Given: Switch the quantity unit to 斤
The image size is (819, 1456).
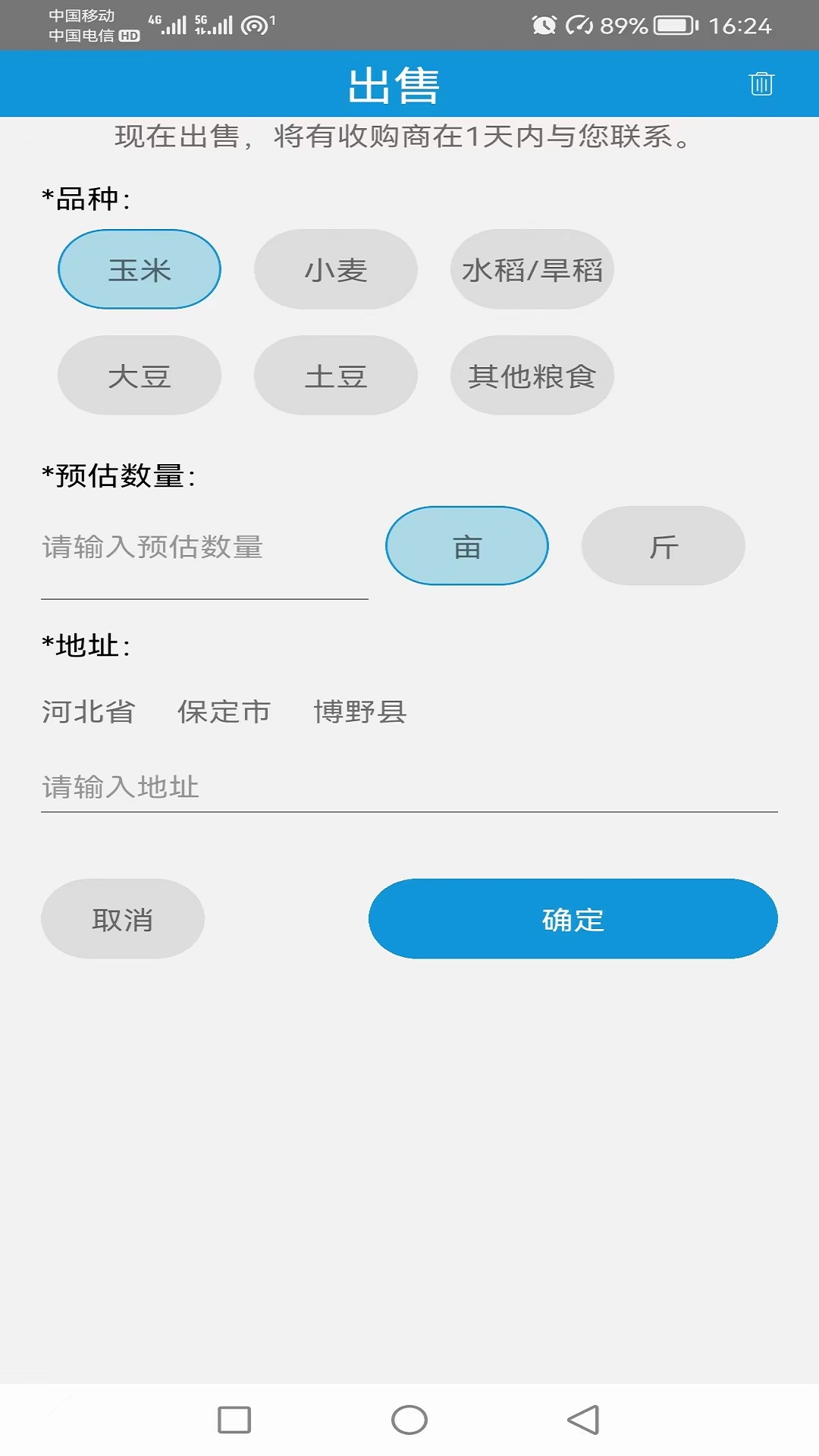Looking at the screenshot, I should (x=663, y=546).
